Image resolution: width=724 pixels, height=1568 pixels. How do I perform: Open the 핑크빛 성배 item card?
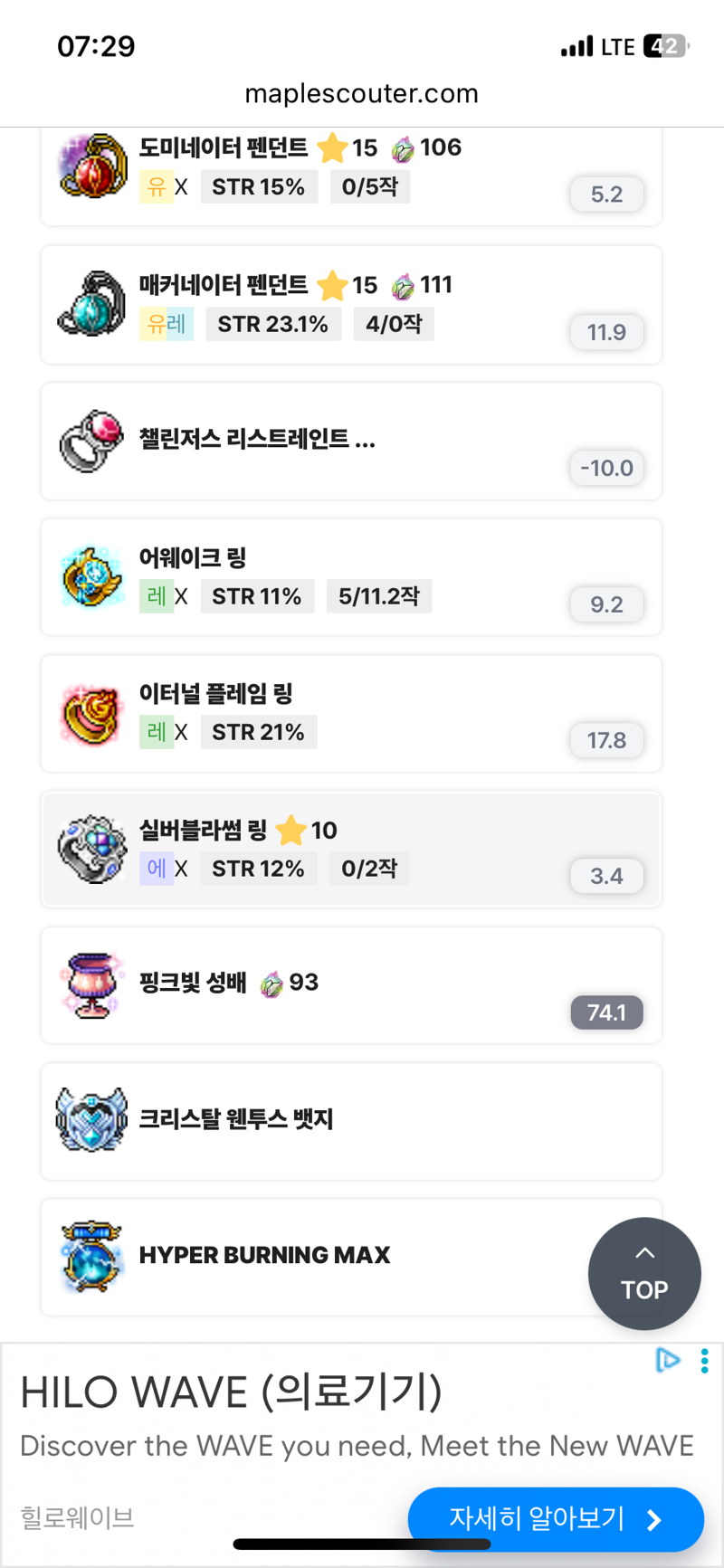(351, 984)
